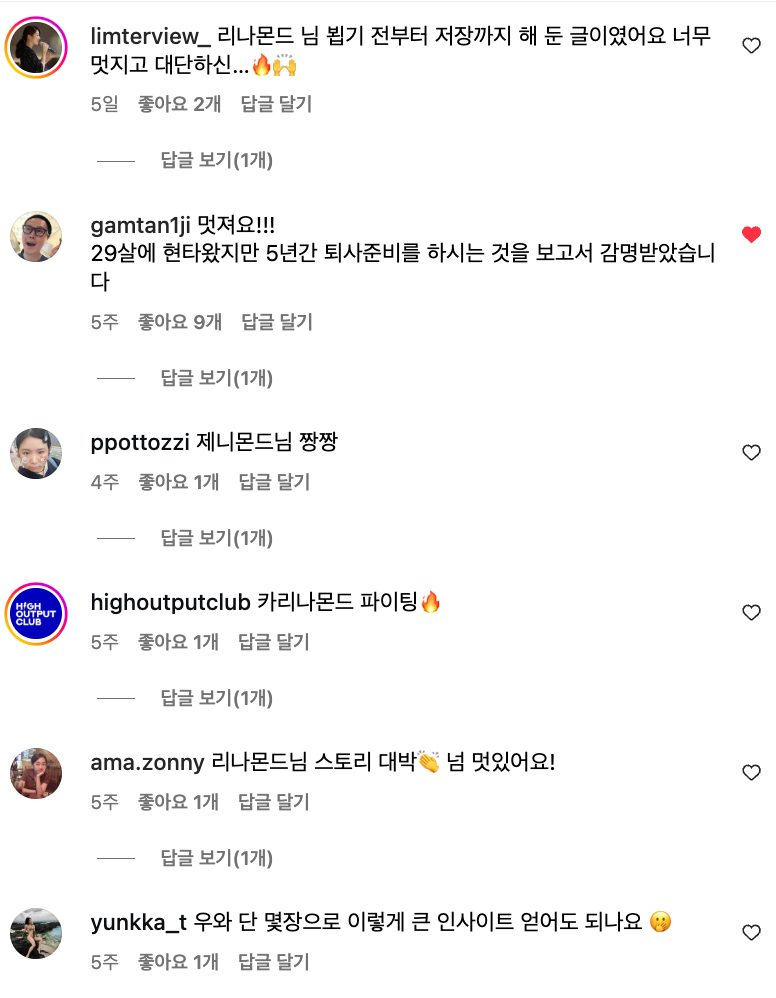Screen dimensions: 776x998
Task: Like ppottozzi's comment
Action: (751, 453)
